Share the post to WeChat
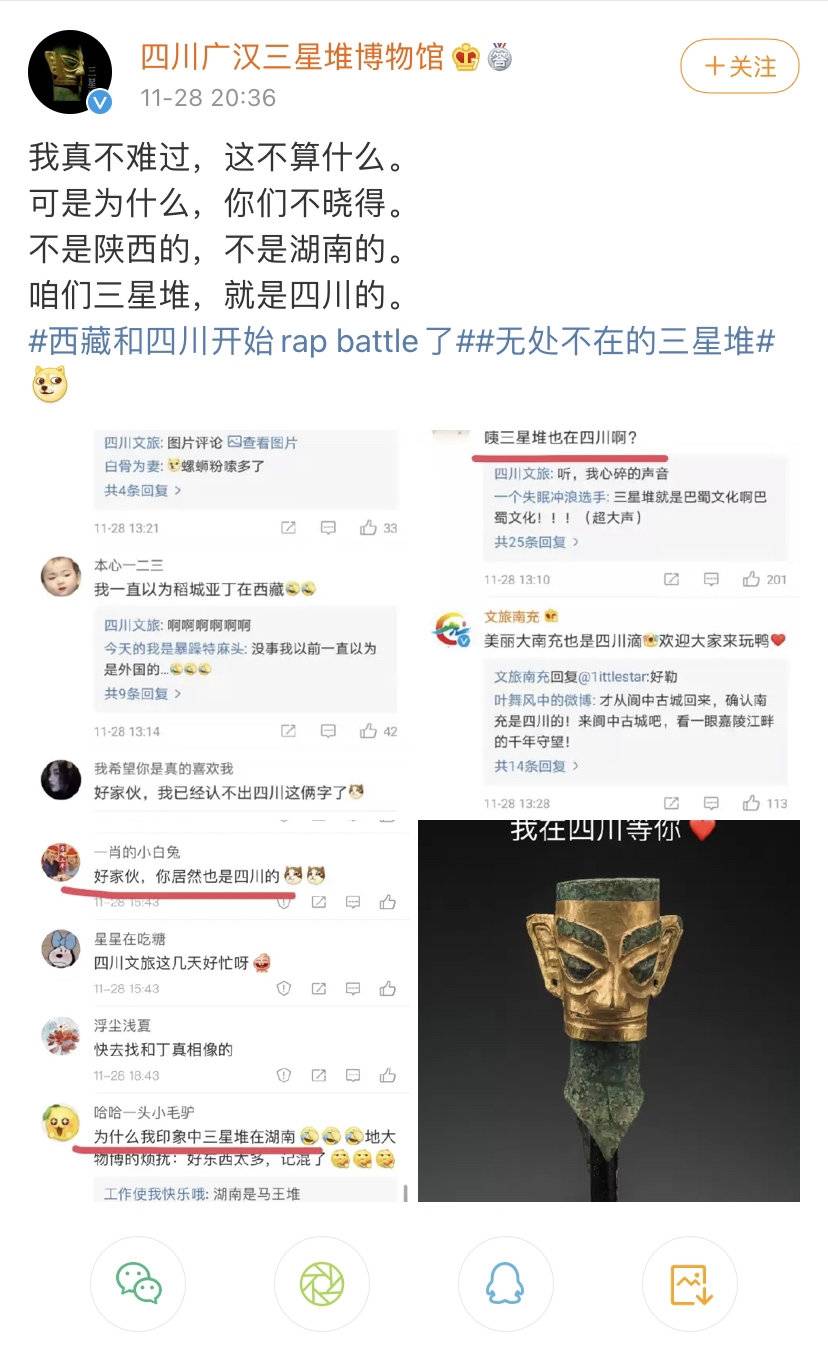This screenshot has width=828, height=1360. pos(138,1283)
